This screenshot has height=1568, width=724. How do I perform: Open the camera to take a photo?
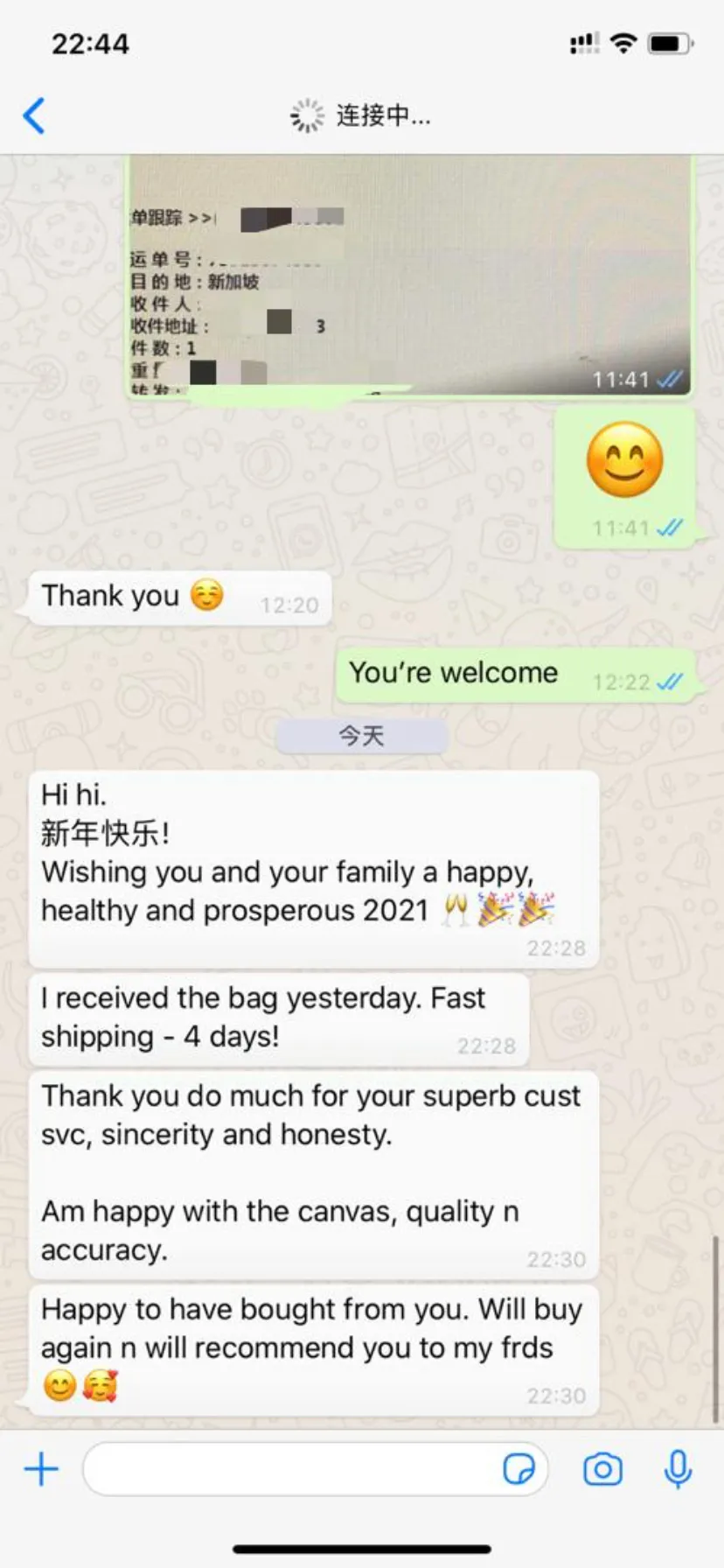(602, 1469)
